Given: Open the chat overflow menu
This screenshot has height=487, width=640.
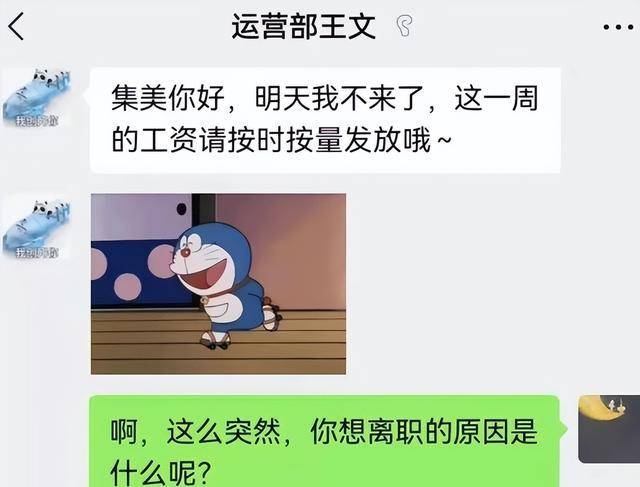Looking at the screenshot, I should (618, 27).
